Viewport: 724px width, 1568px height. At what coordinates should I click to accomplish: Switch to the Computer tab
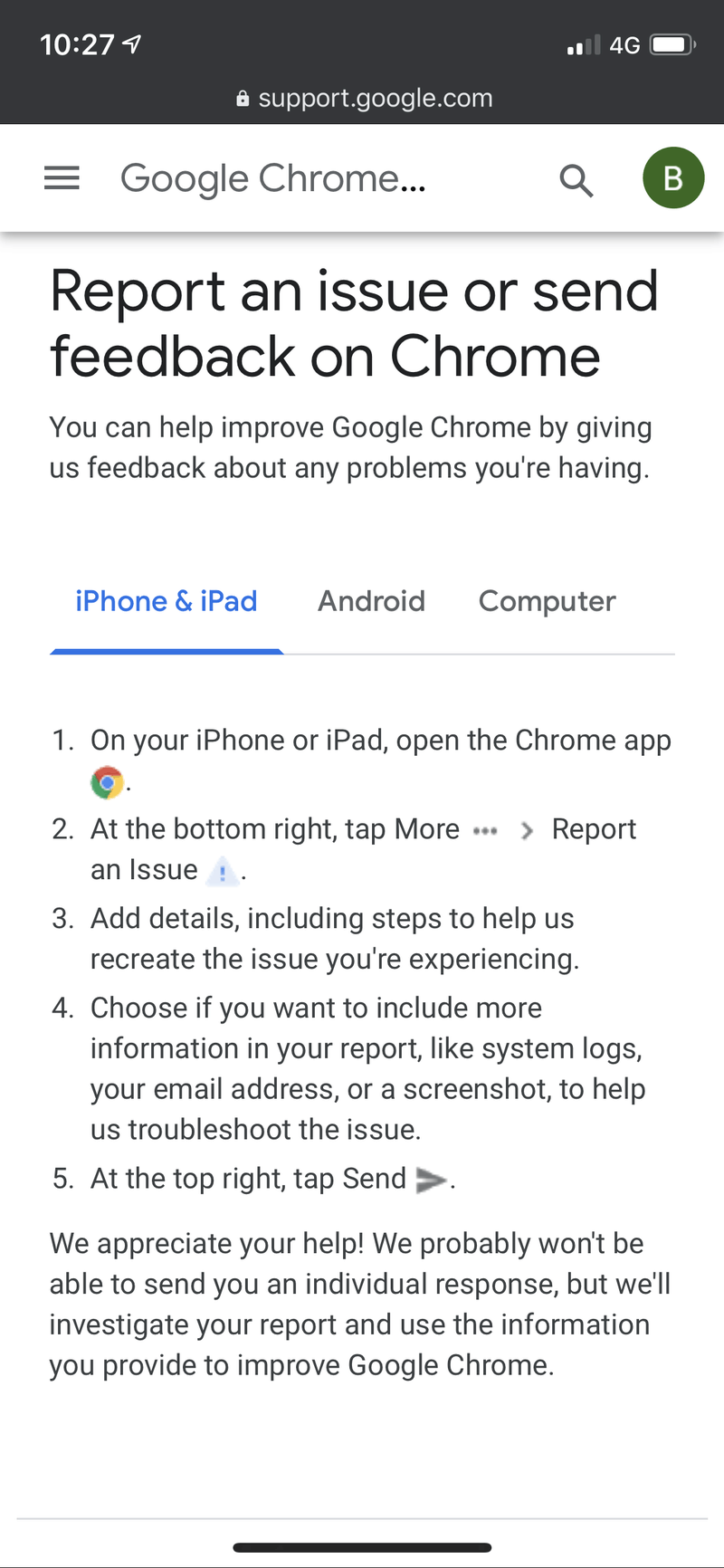547,601
